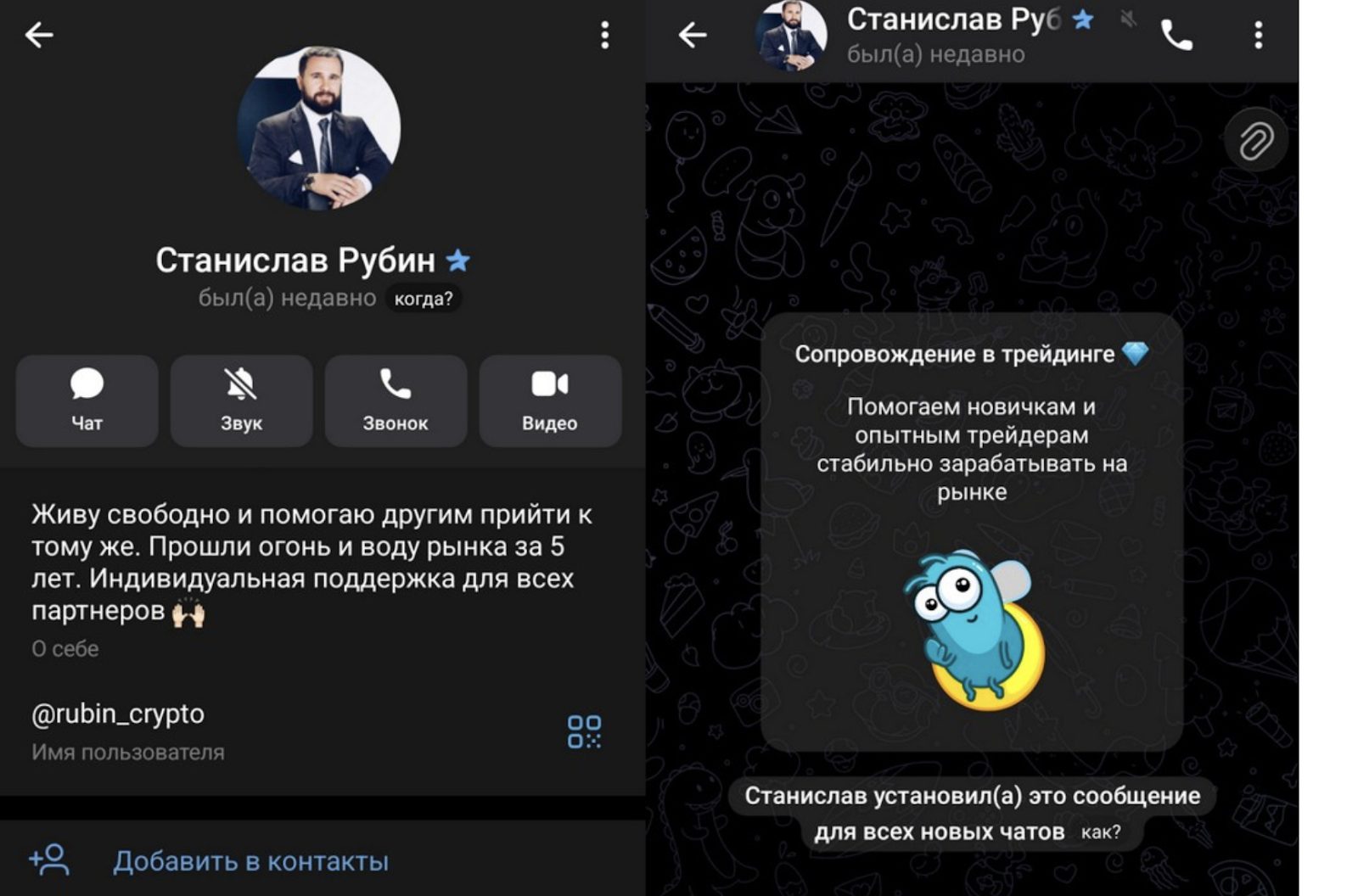
Task: Tap Добавить в контакты
Action: [250, 861]
